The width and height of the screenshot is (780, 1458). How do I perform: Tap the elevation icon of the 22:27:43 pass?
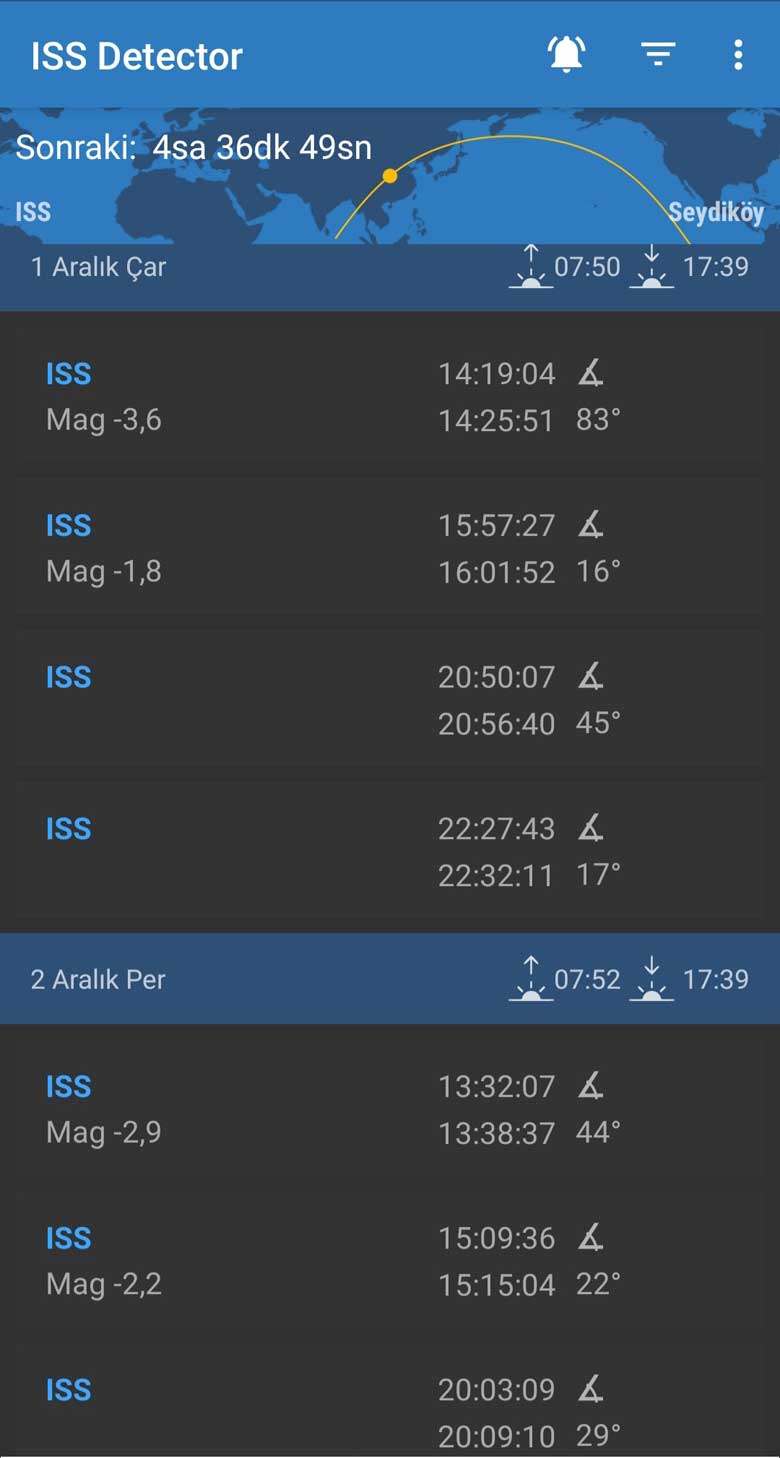(x=592, y=828)
